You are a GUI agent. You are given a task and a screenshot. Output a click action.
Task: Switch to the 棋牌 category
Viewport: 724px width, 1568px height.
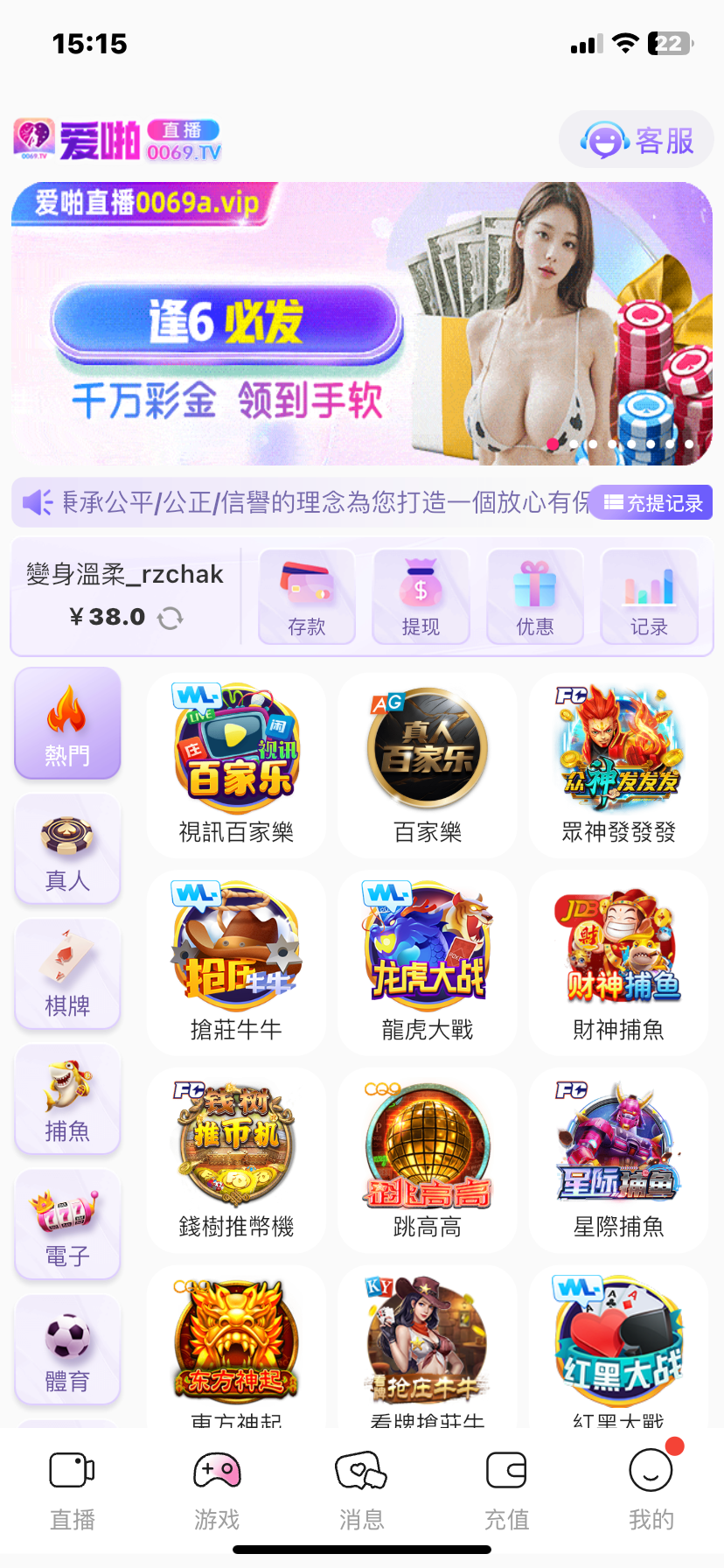click(x=67, y=976)
